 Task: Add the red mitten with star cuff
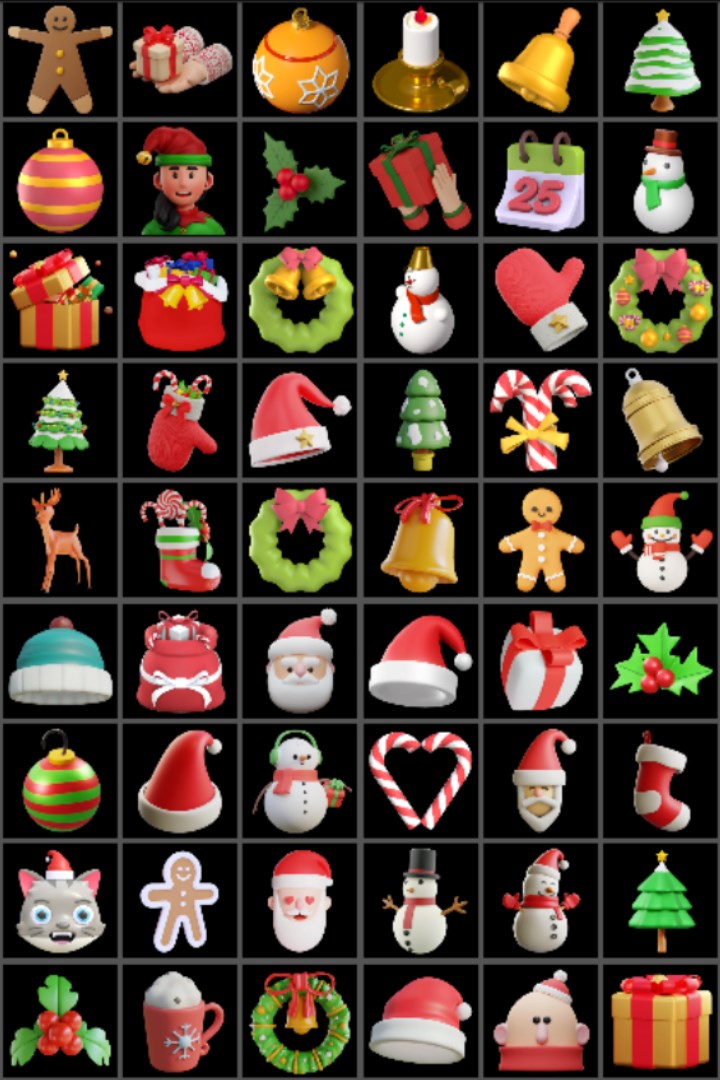540,298
